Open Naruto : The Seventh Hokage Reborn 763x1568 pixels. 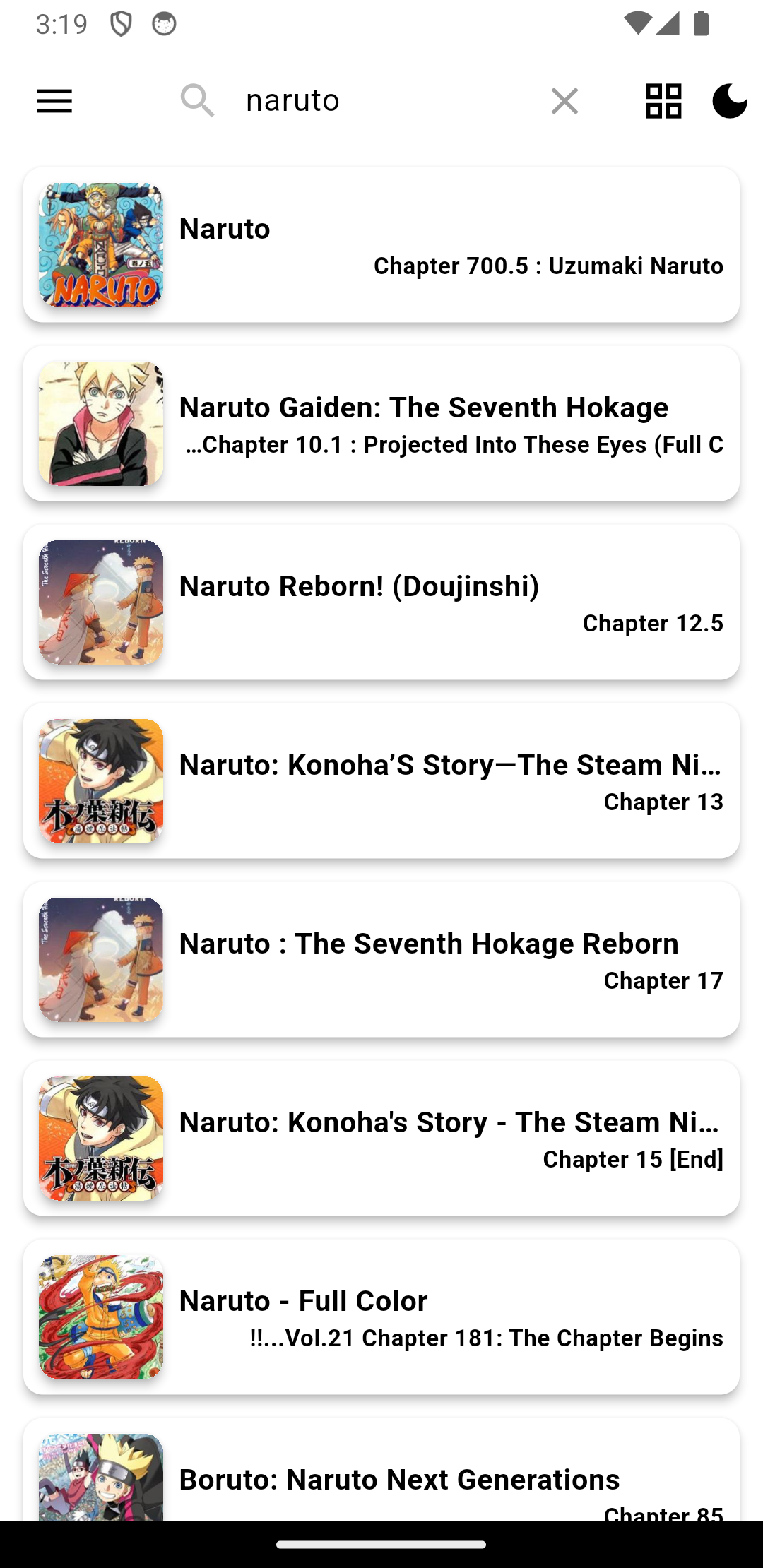381,960
